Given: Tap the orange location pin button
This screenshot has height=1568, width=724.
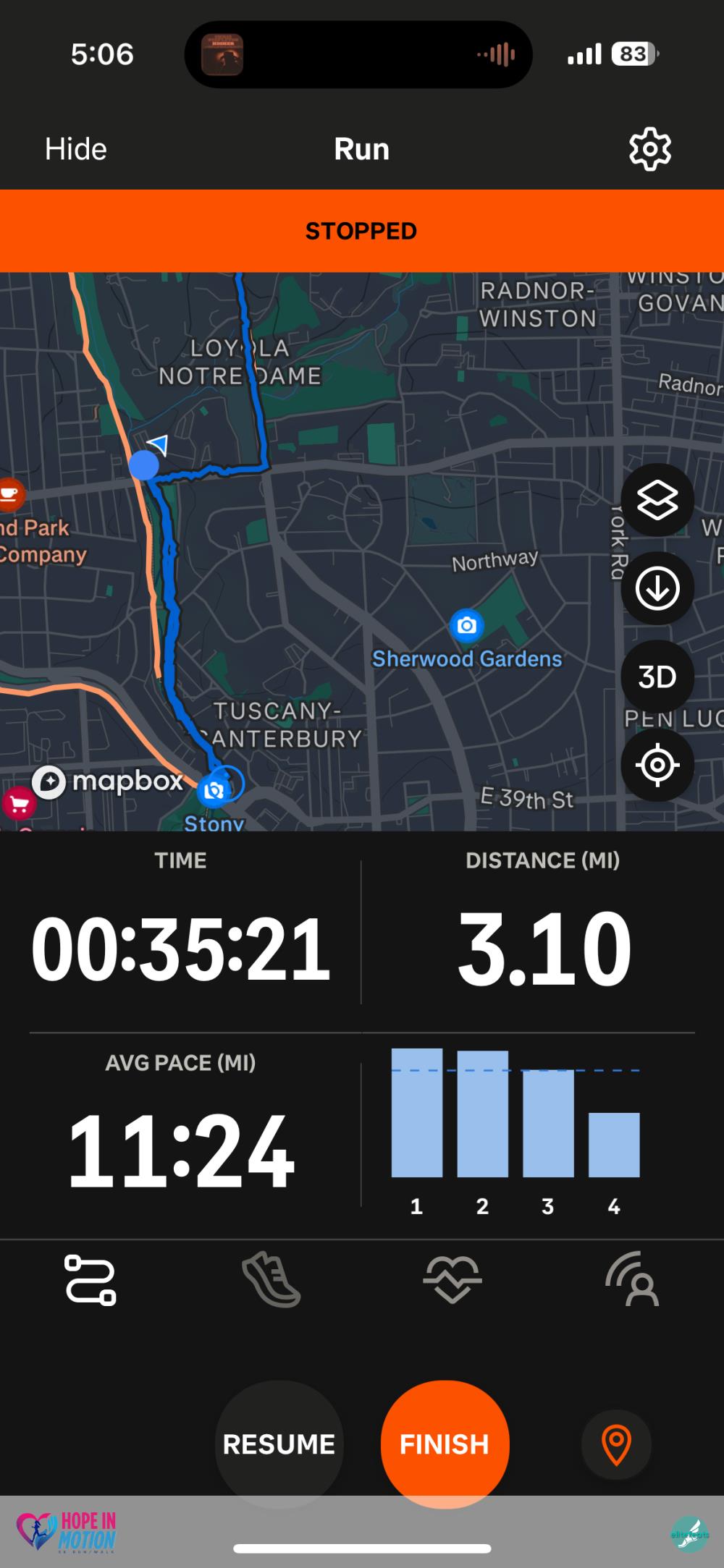Looking at the screenshot, I should [x=616, y=1444].
